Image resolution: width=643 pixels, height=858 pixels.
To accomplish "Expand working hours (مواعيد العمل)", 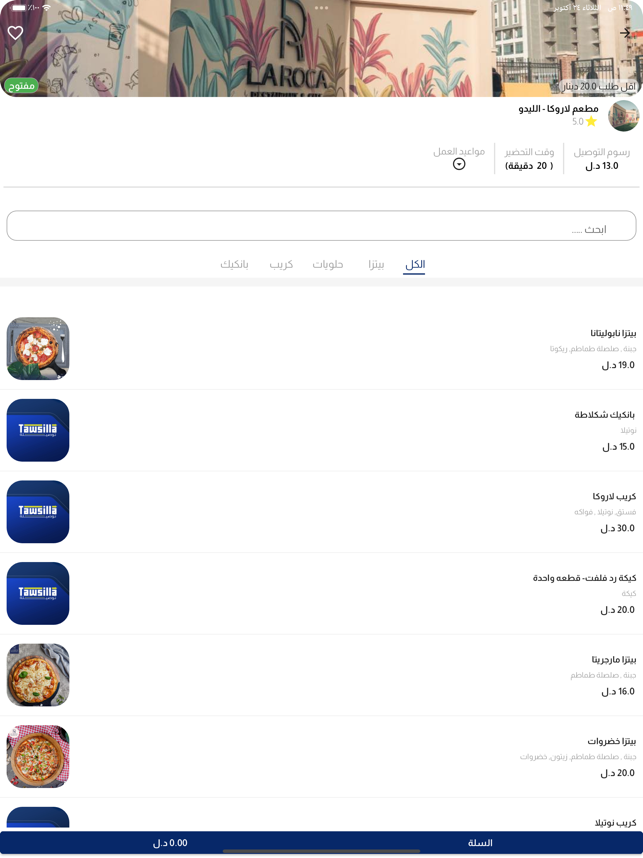I will [x=459, y=164].
